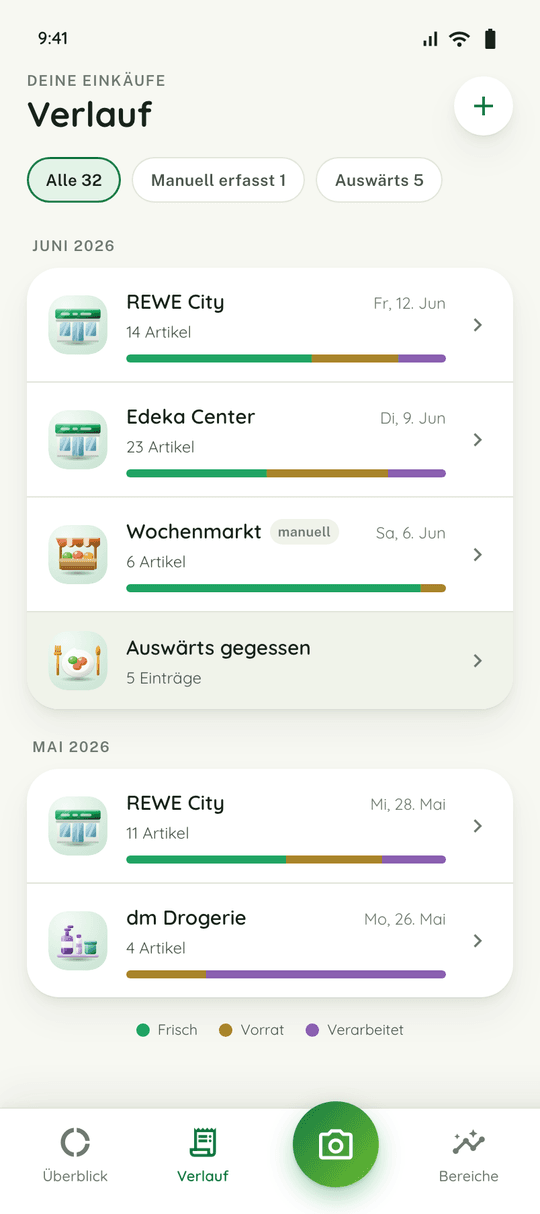Open the dm Drogerie purchase
Image resolution: width=540 pixels, height=1214 pixels.
270,941
